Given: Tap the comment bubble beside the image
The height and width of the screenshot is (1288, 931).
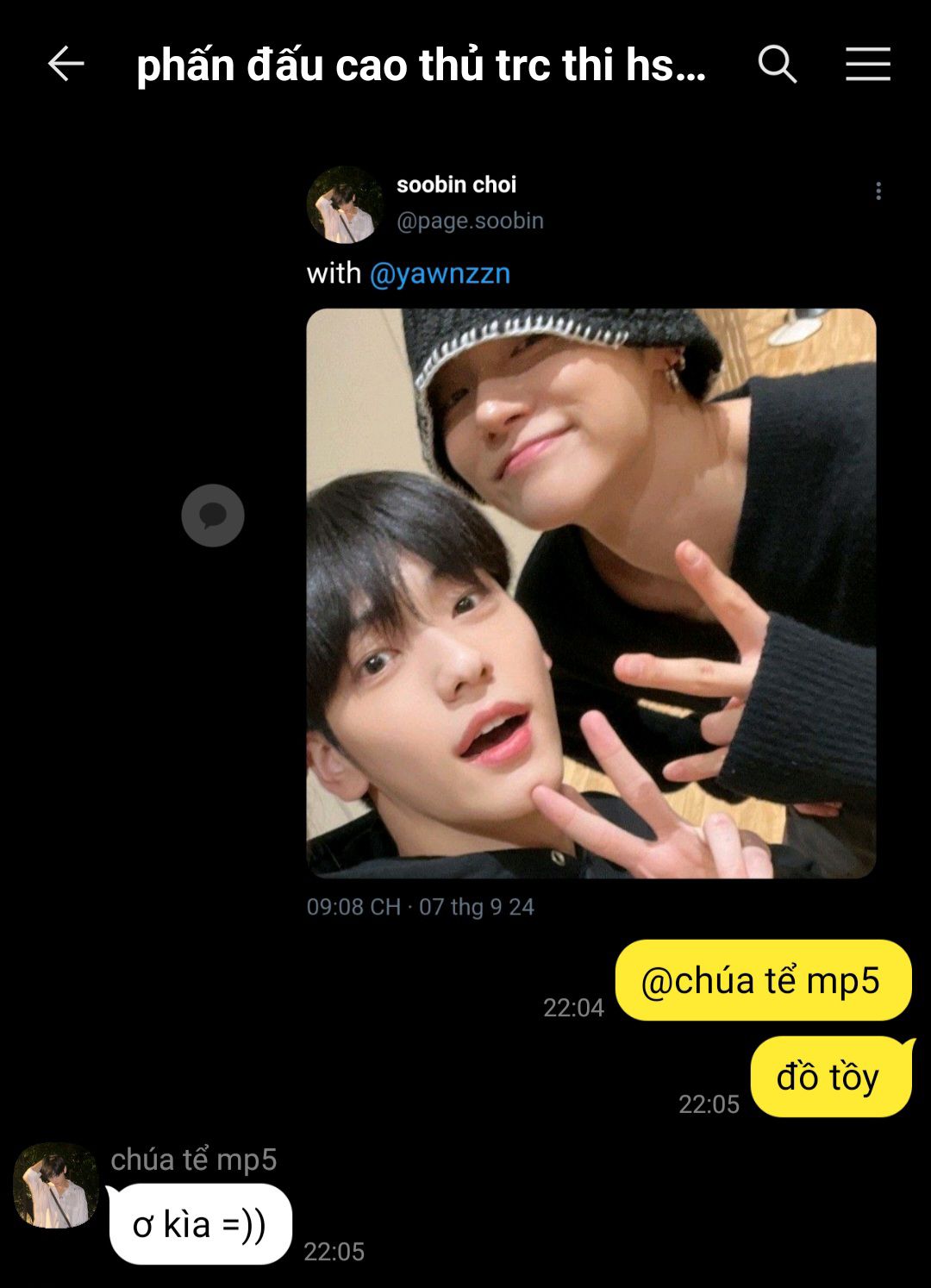Looking at the screenshot, I should pos(213,516).
